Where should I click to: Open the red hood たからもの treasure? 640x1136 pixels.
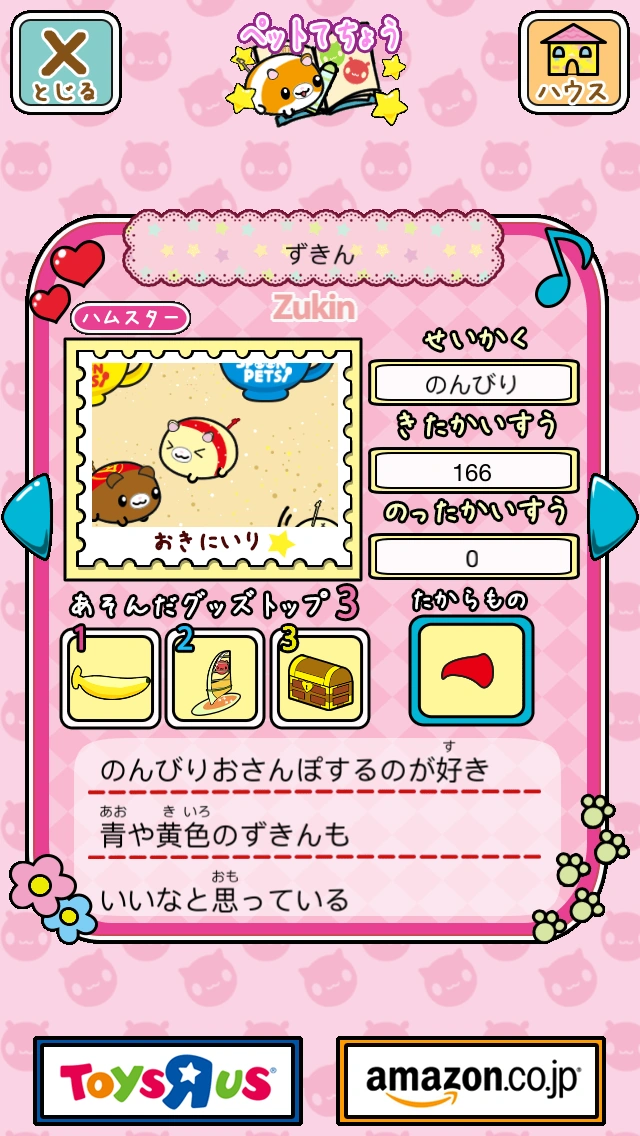[x=471, y=670]
